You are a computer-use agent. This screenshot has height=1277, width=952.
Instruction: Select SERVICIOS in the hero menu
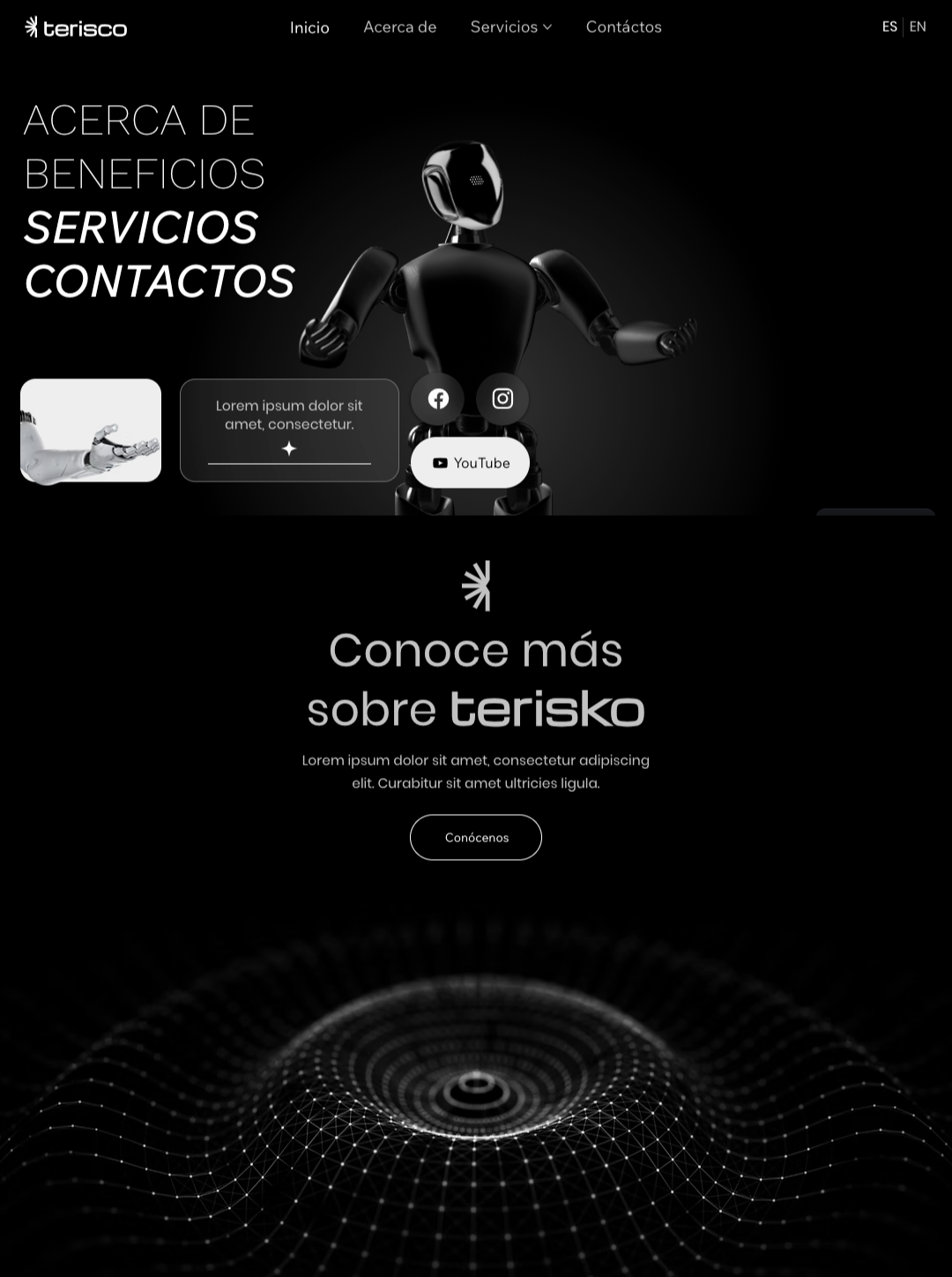coord(140,228)
